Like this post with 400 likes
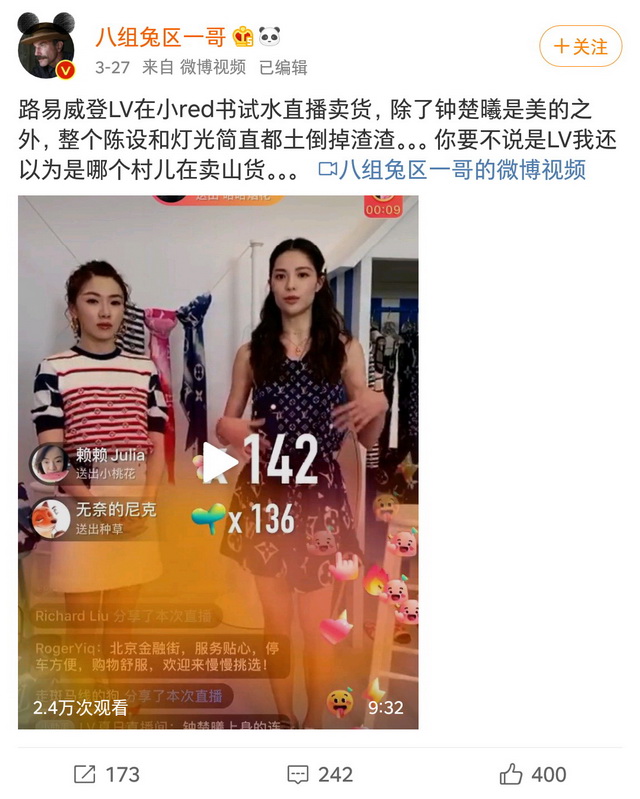Image resolution: width=640 pixels, height=799 pixels. pyautogui.click(x=533, y=774)
